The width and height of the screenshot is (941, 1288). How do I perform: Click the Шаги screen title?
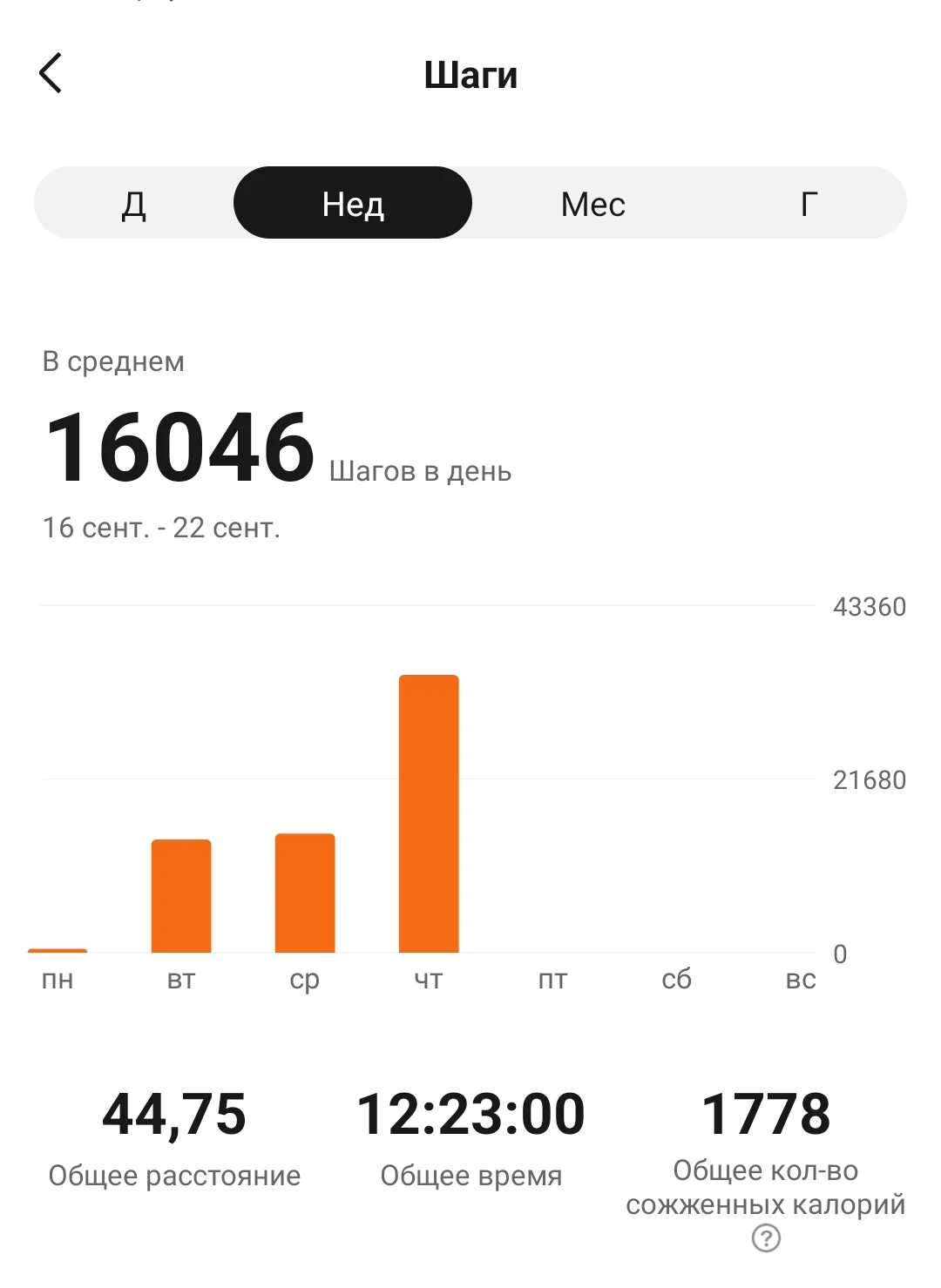pyautogui.click(x=470, y=74)
